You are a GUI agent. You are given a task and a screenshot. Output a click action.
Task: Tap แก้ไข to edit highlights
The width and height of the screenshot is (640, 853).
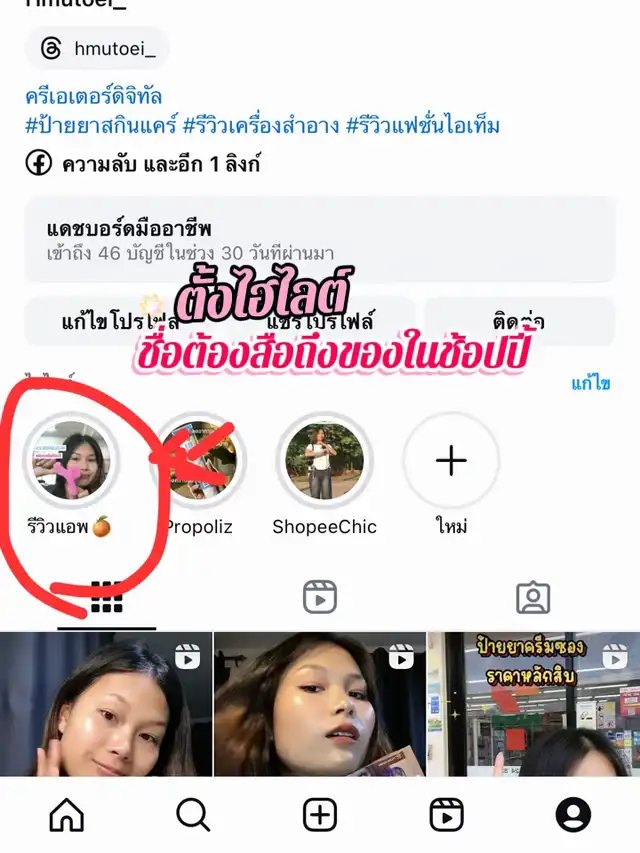pos(590,384)
